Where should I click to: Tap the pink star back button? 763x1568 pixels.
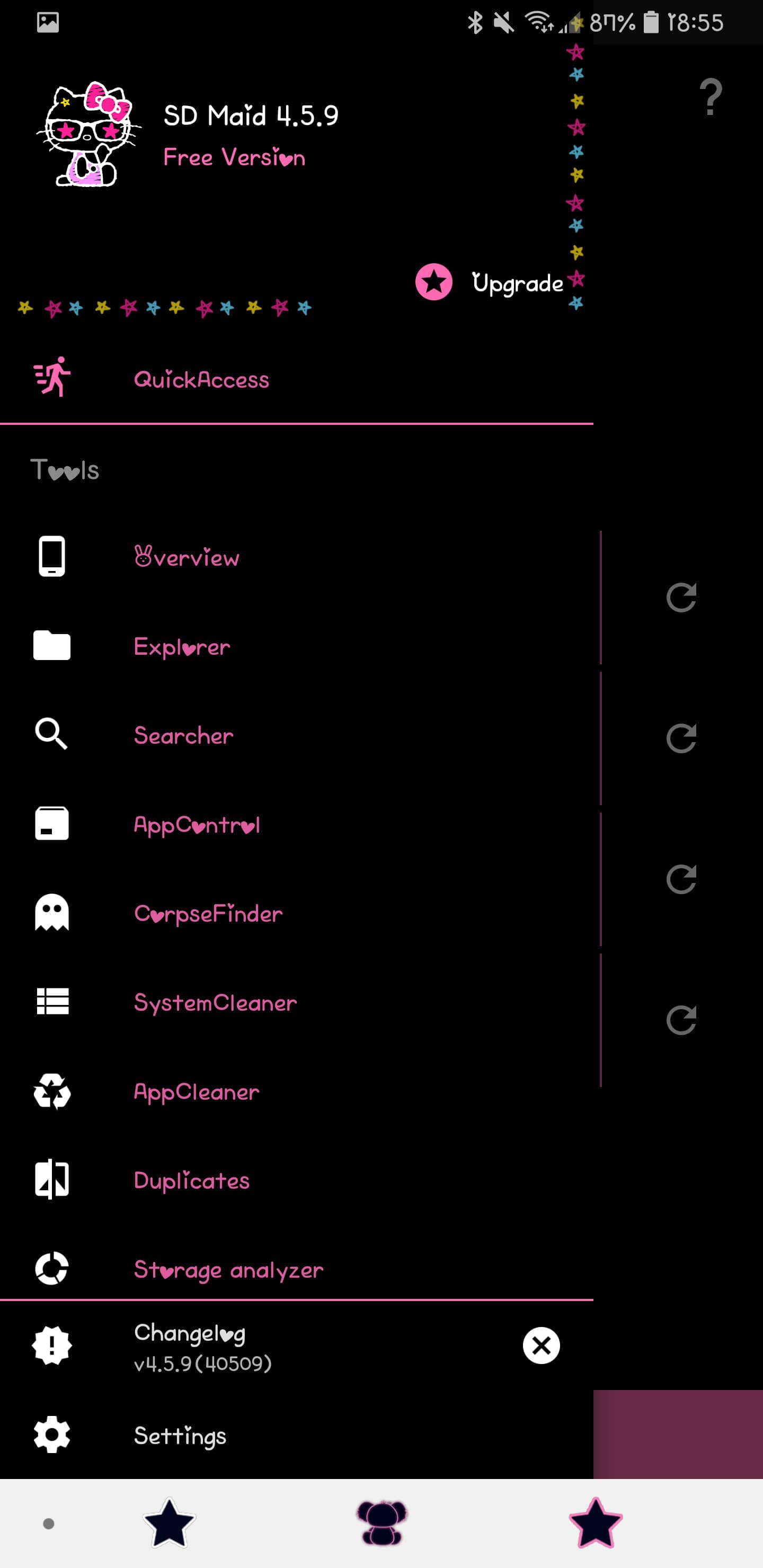(x=595, y=1523)
